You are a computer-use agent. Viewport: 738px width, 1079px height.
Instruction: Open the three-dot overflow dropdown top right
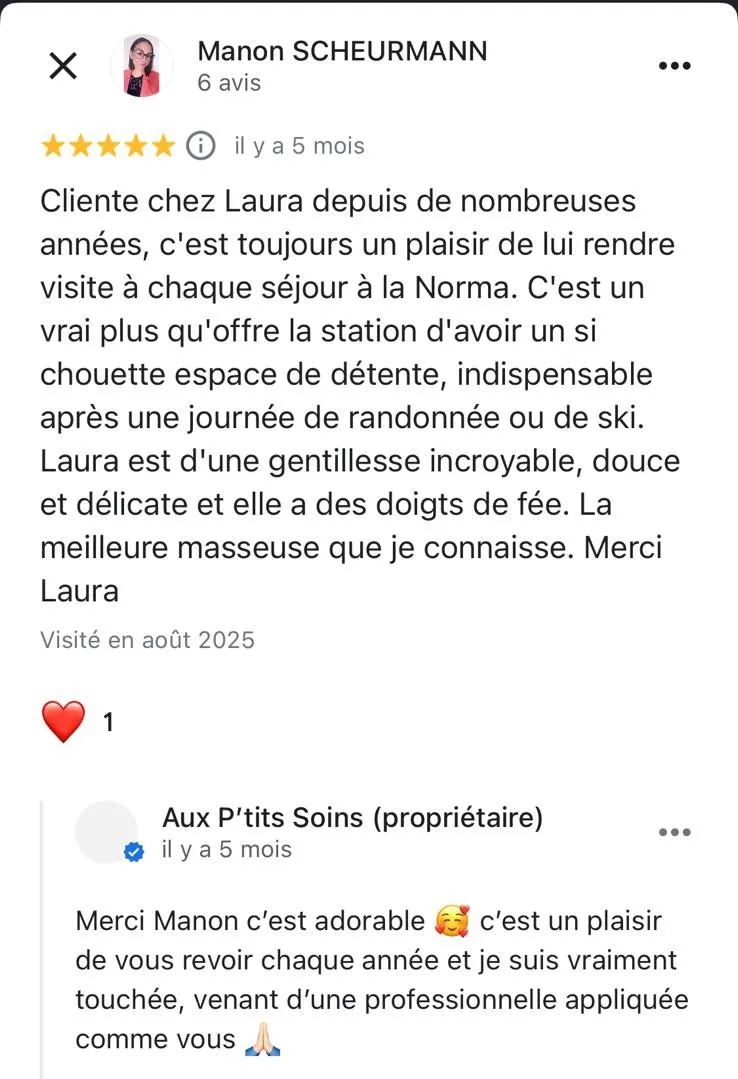676,65
